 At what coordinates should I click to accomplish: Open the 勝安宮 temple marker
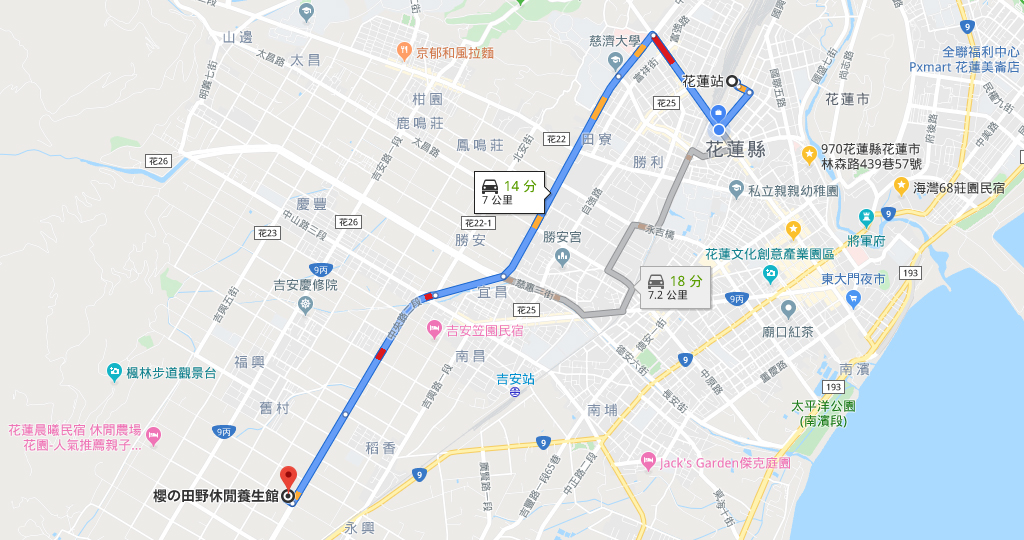click(x=562, y=258)
